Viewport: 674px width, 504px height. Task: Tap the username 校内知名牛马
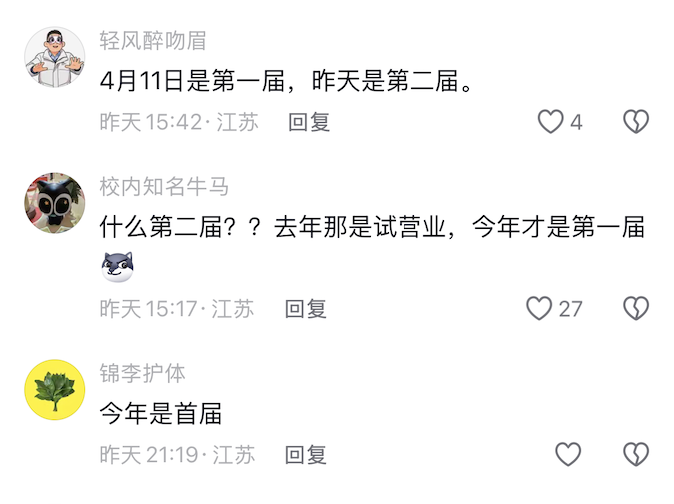[164, 187]
